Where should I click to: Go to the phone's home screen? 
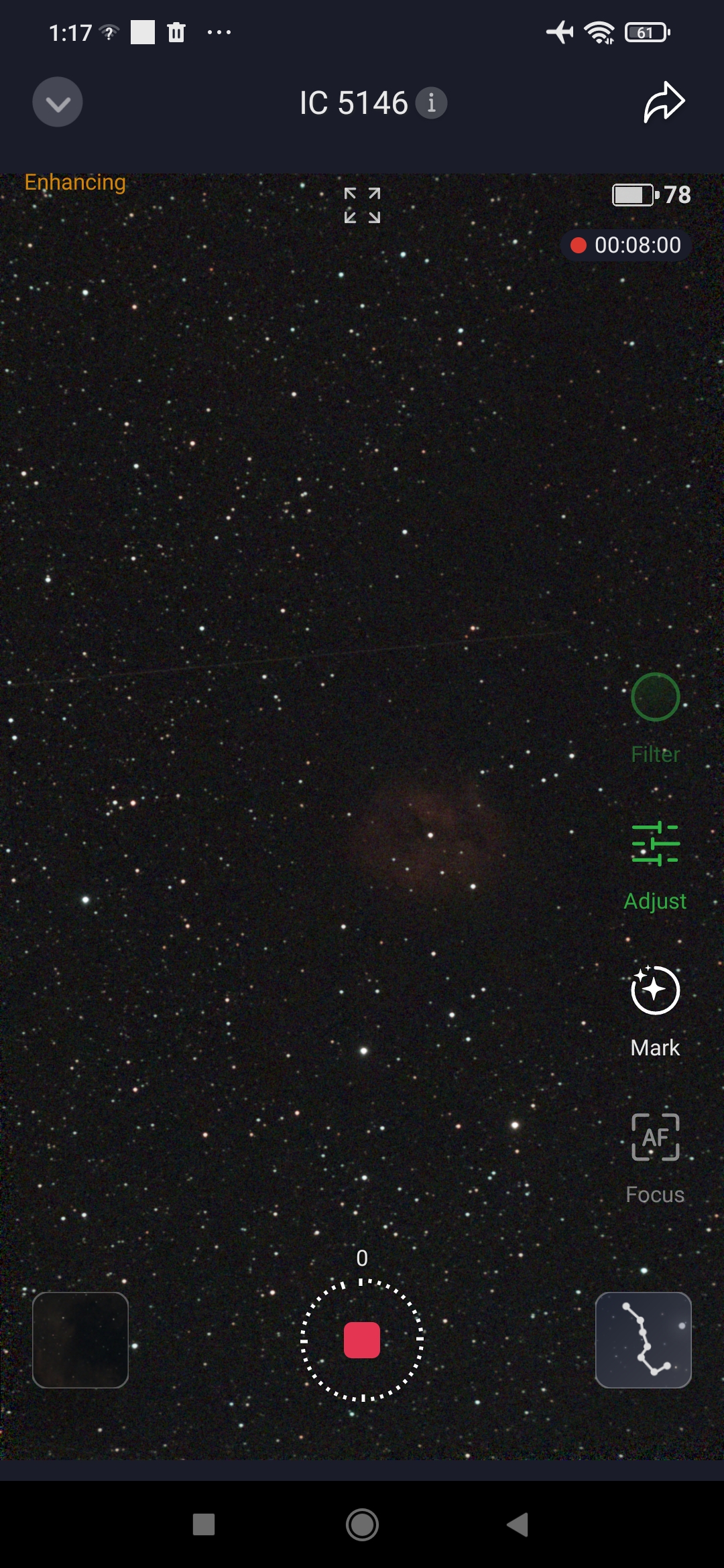point(362,1524)
